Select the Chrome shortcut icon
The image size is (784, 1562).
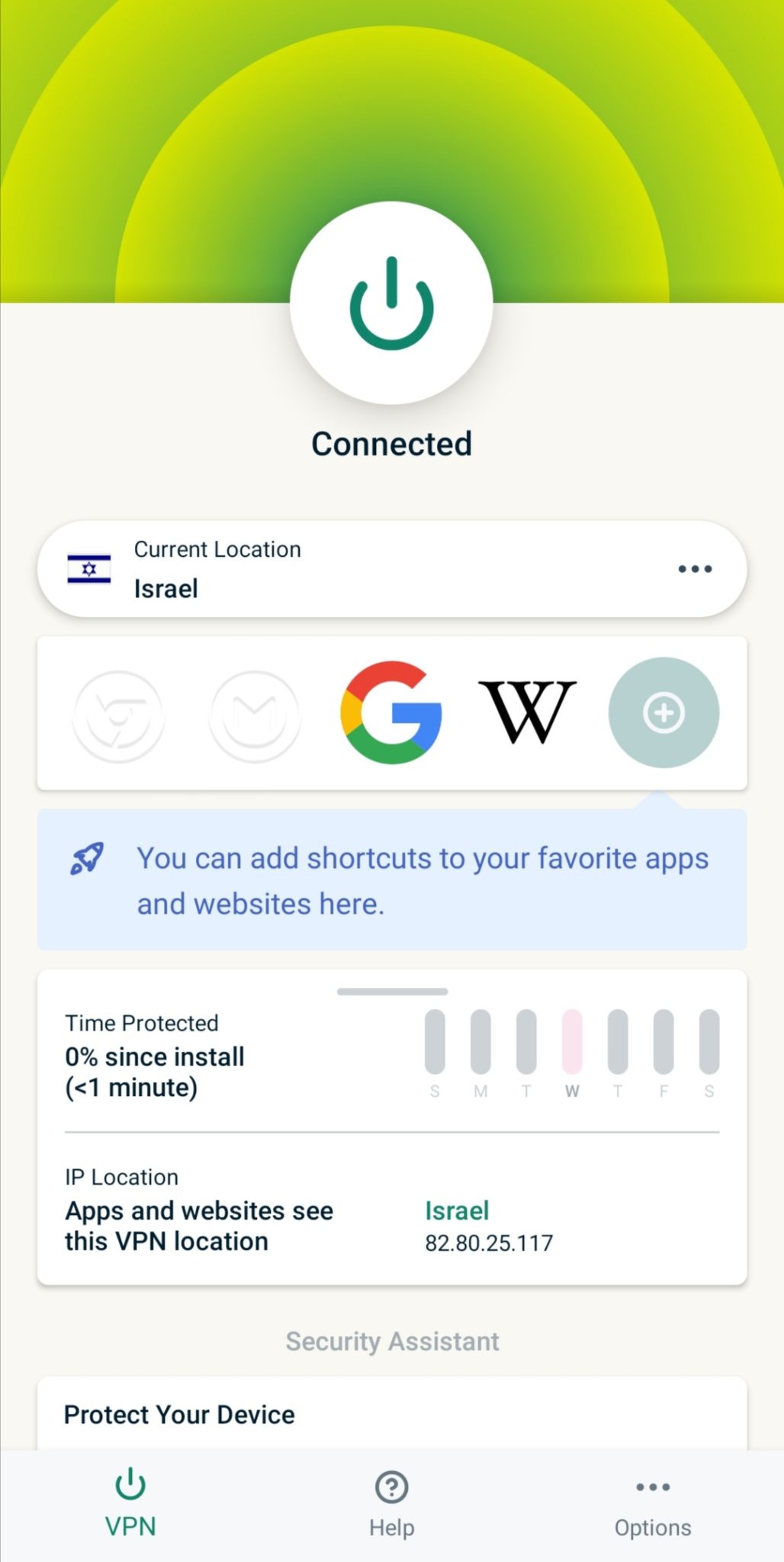[x=119, y=714]
